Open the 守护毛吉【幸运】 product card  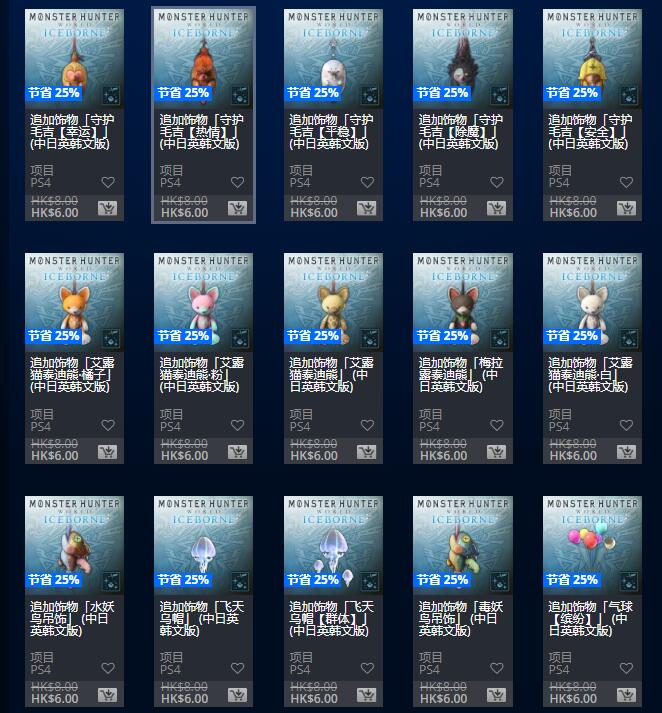74,55
